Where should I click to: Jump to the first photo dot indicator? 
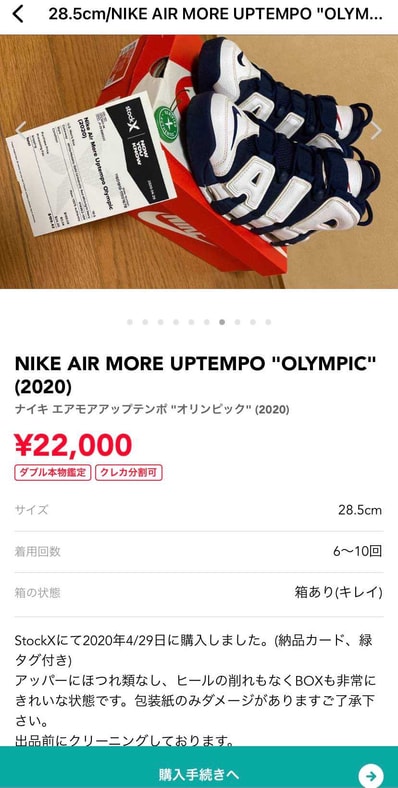click(x=130, y=322)
